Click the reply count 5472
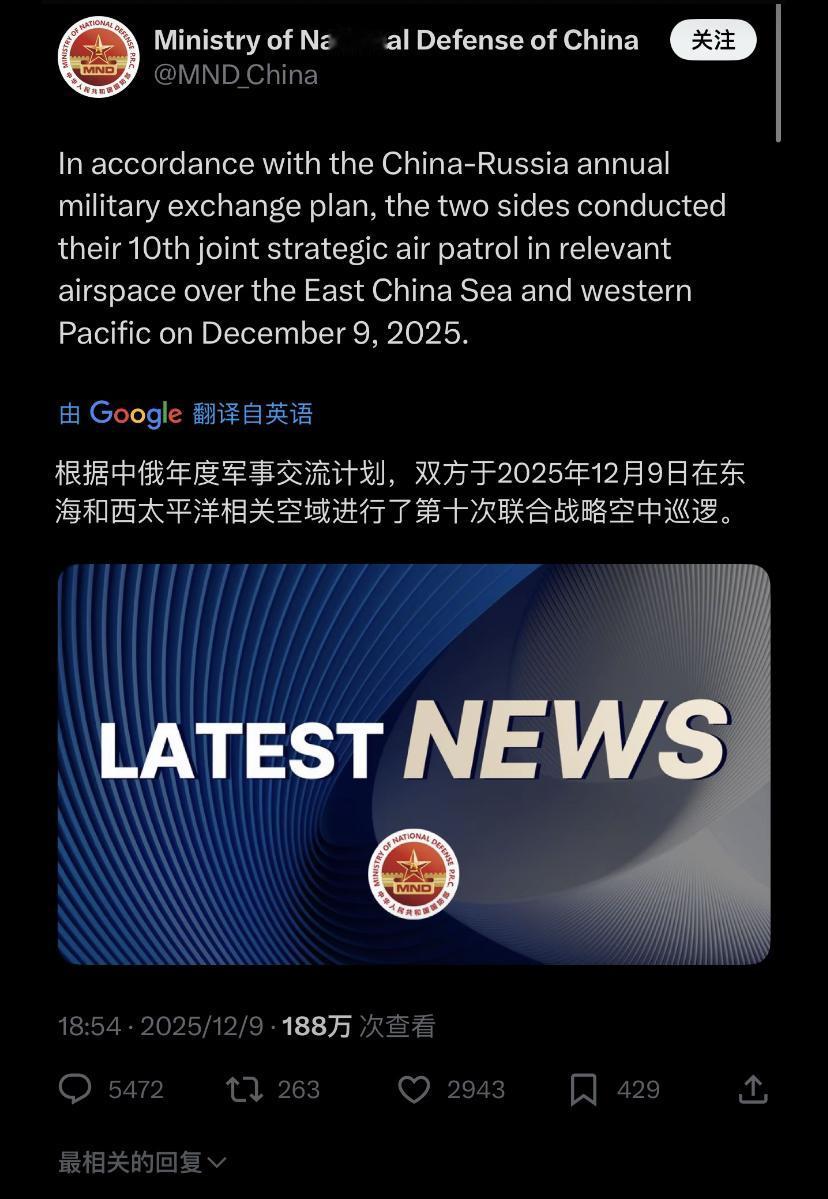828x1199 pixels. pyautogui.click(x=135, y=1089)
